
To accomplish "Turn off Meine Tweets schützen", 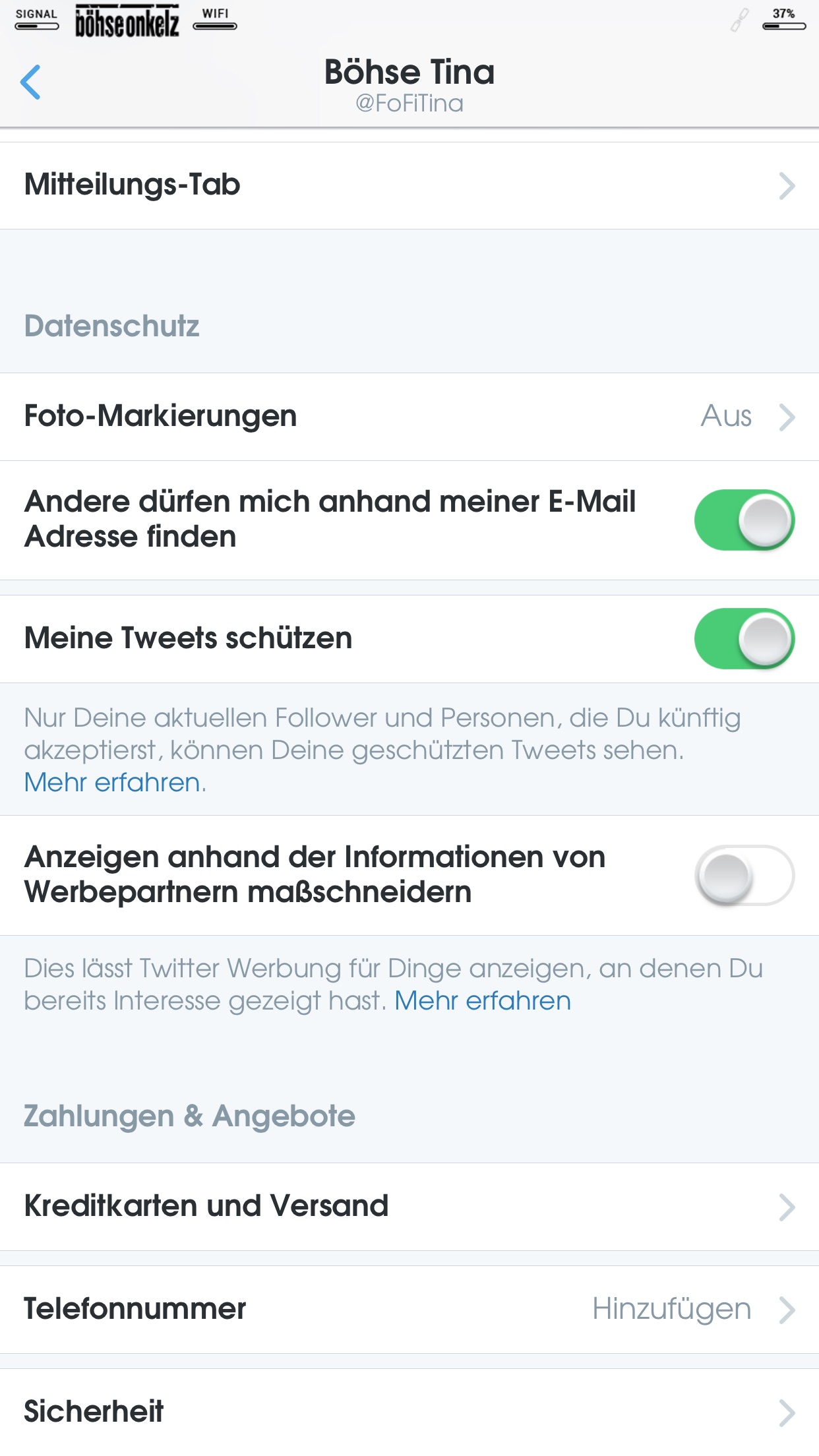I will coord(744,638).
